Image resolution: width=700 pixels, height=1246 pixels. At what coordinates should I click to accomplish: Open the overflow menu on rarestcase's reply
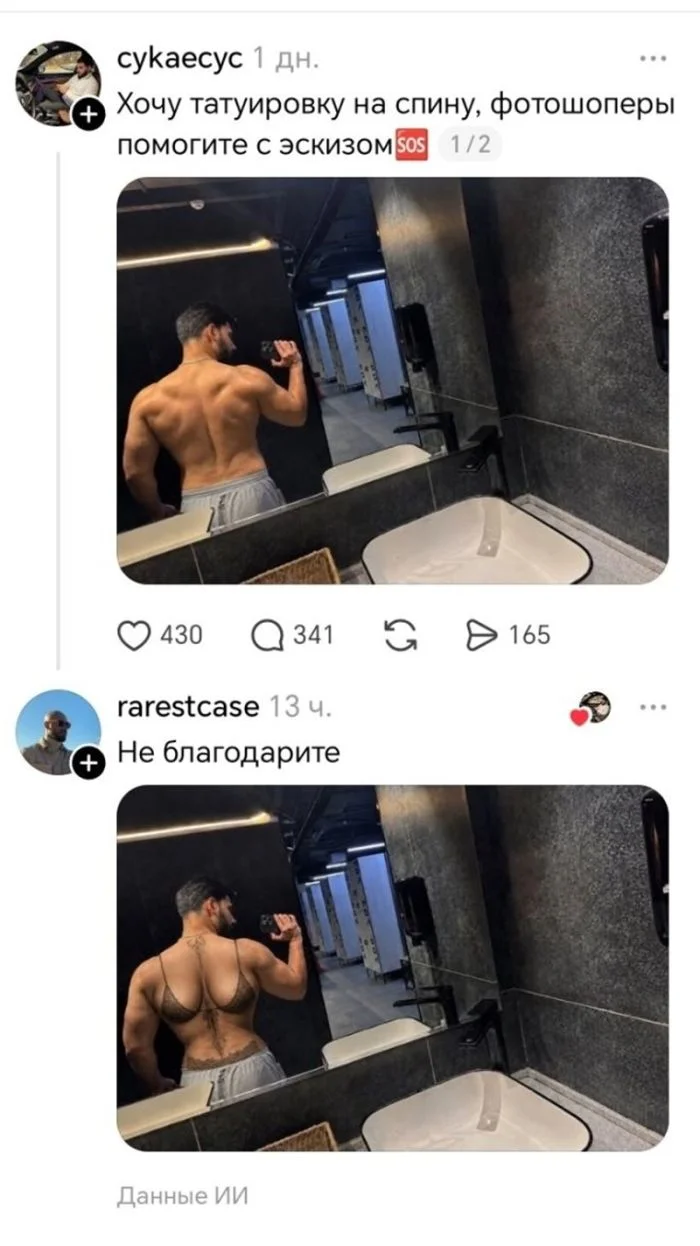click(652, 707)
